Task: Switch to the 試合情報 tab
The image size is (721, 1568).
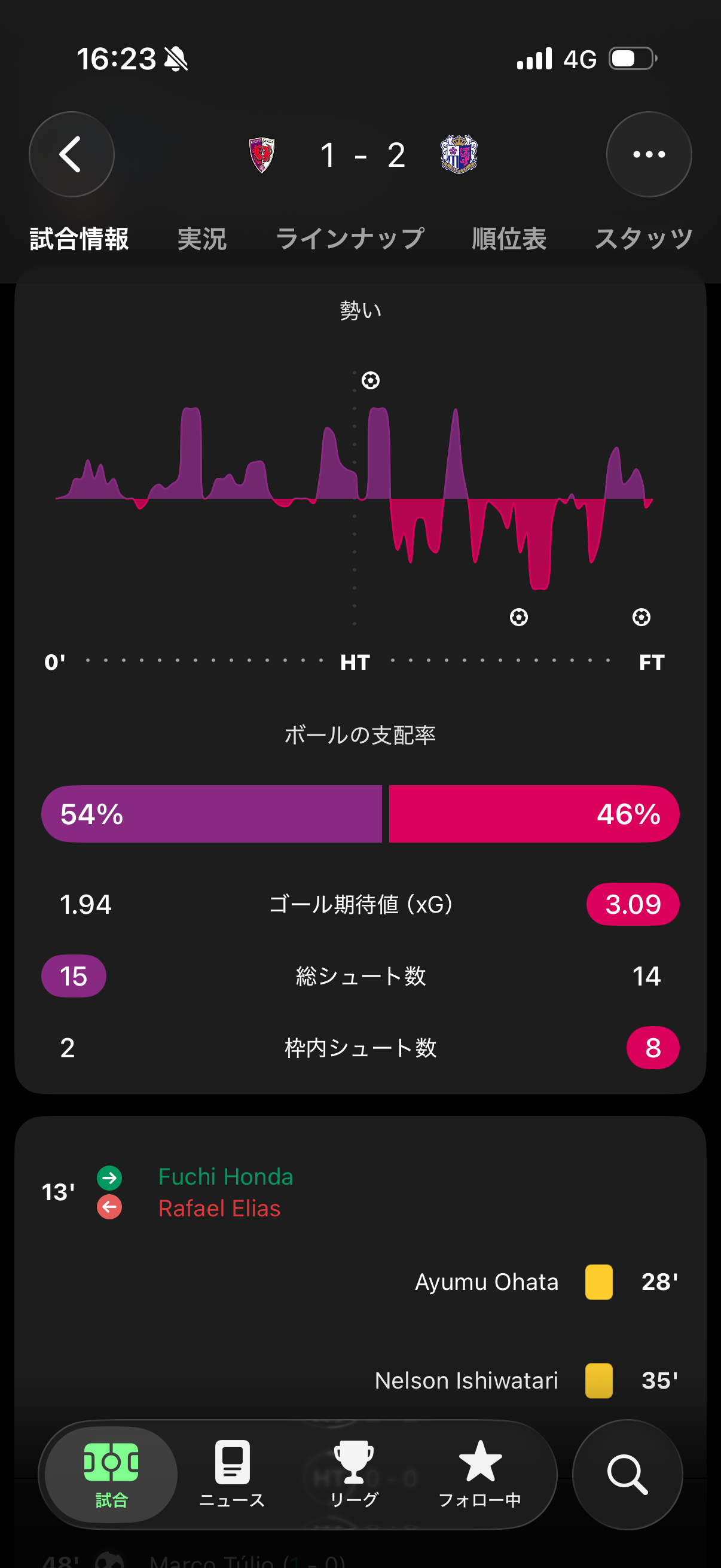Action: click(79, 239)
